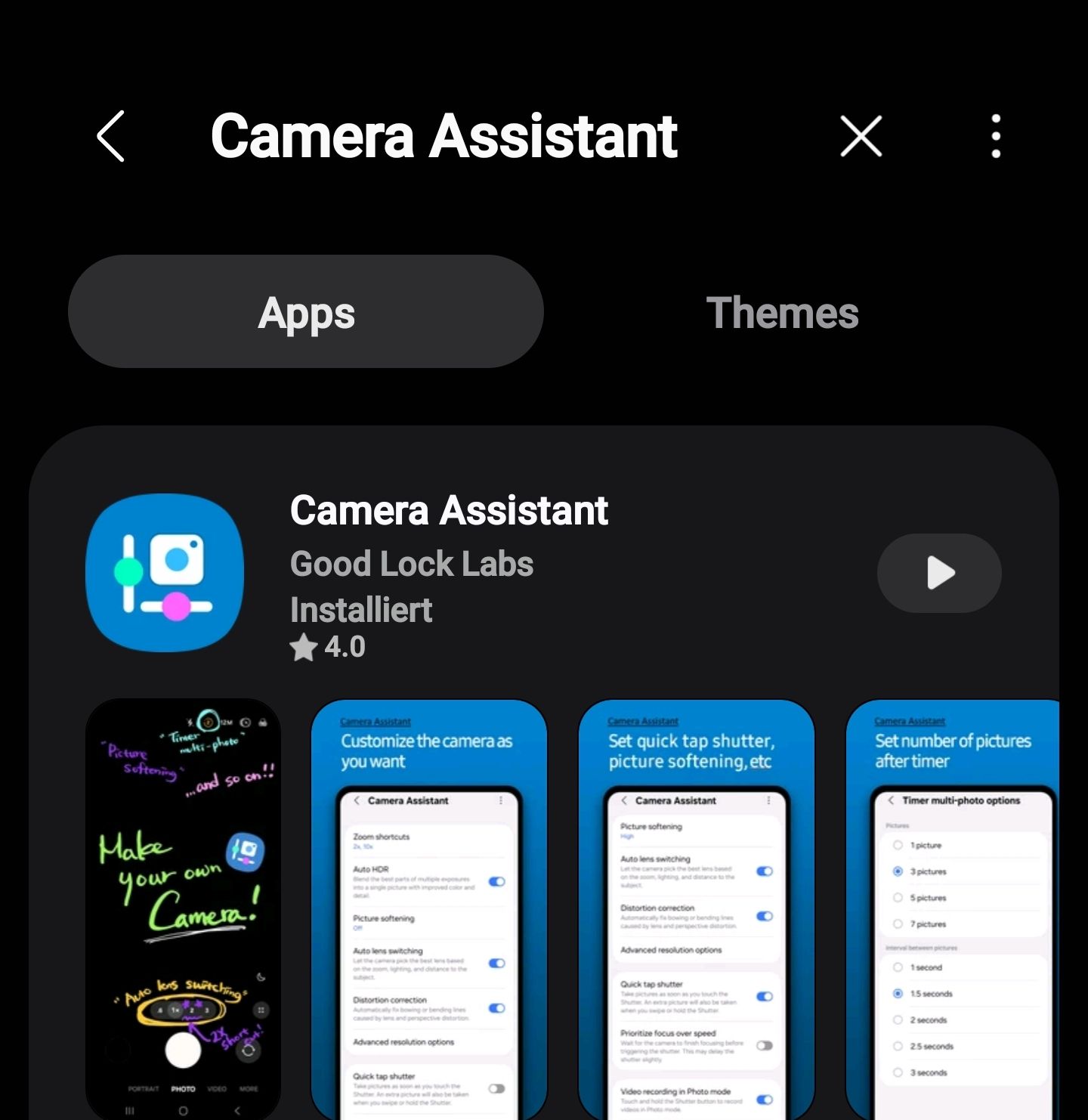
Task: Tap the 'Customize the camera' screenshot thumbnail
Action: click(428, 907)
